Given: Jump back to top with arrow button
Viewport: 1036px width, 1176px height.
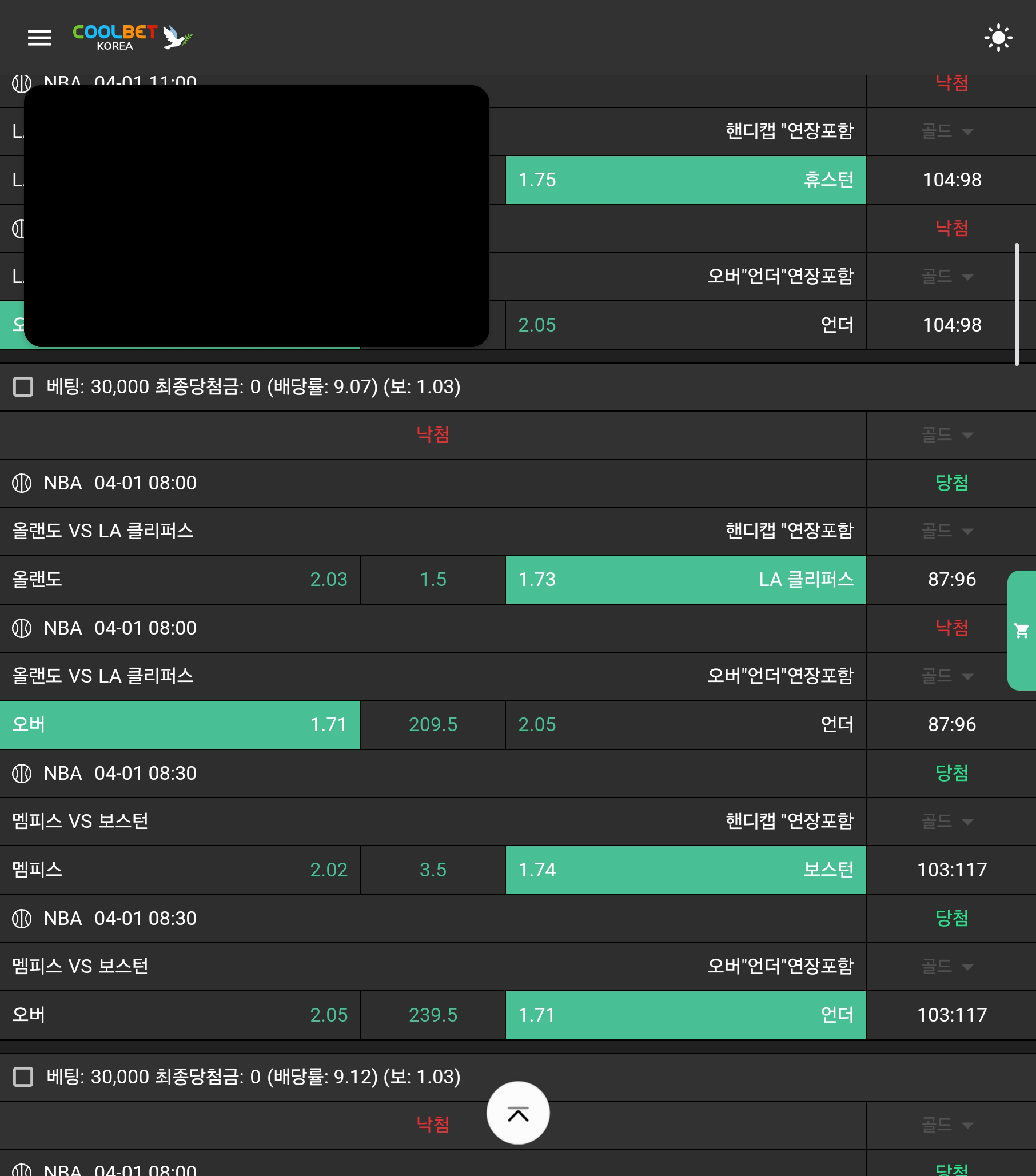Looking at the screenshot, I should pyautogui.click(x=517, y=1113).
